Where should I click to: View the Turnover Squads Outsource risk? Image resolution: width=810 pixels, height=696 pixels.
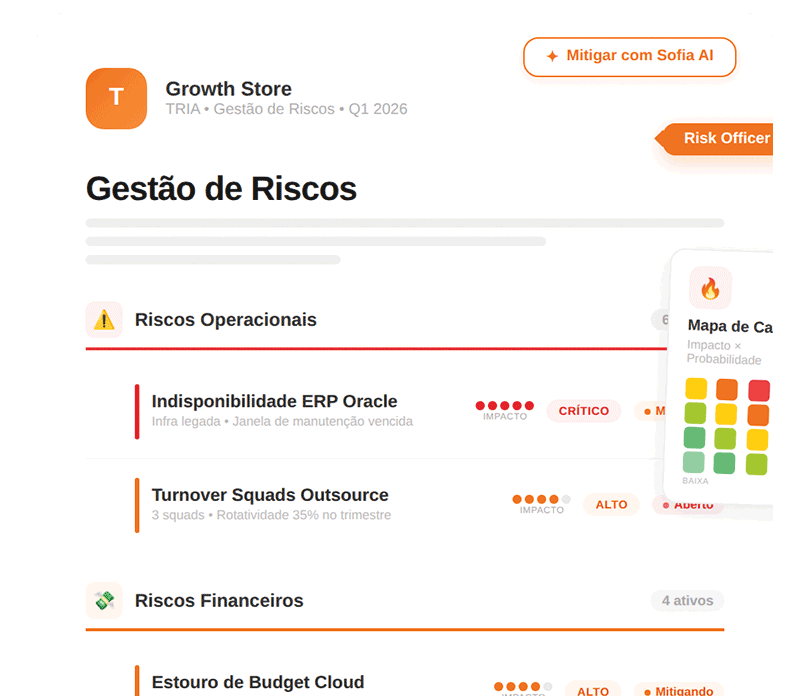(x=270, y=495)
